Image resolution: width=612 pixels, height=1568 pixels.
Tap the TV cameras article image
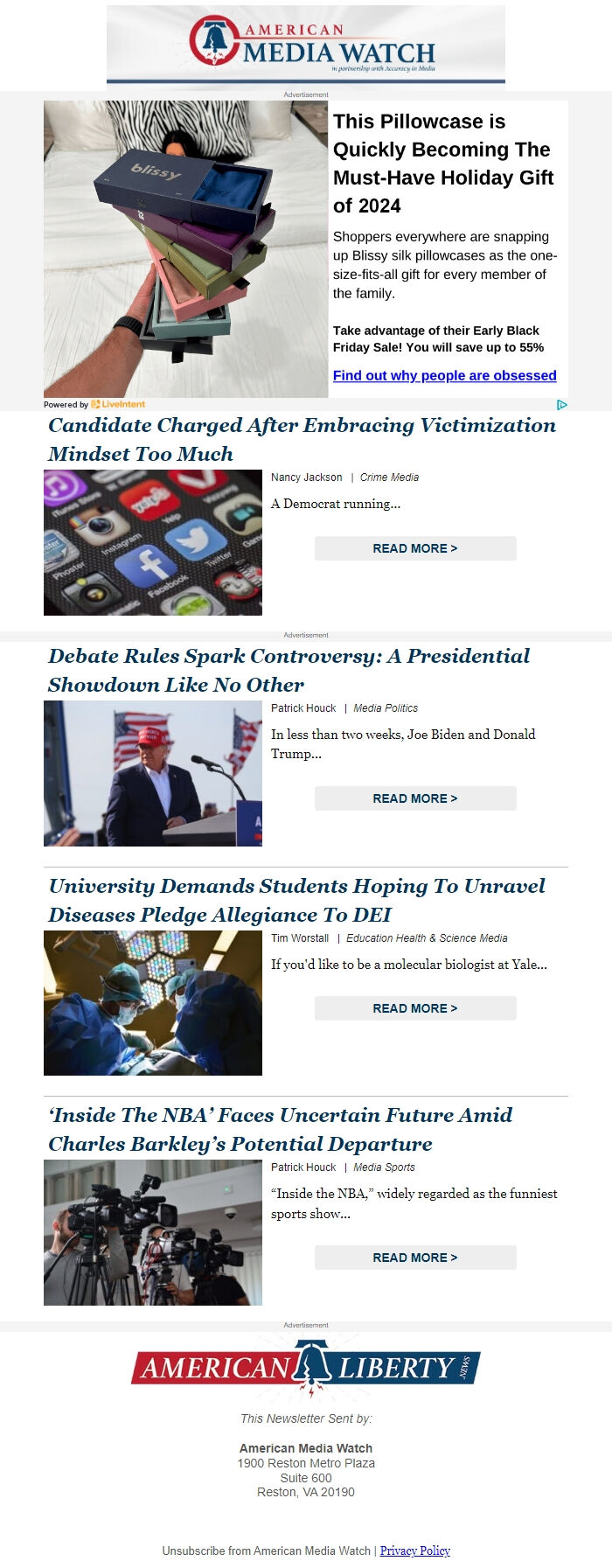tap(153, 1232)
